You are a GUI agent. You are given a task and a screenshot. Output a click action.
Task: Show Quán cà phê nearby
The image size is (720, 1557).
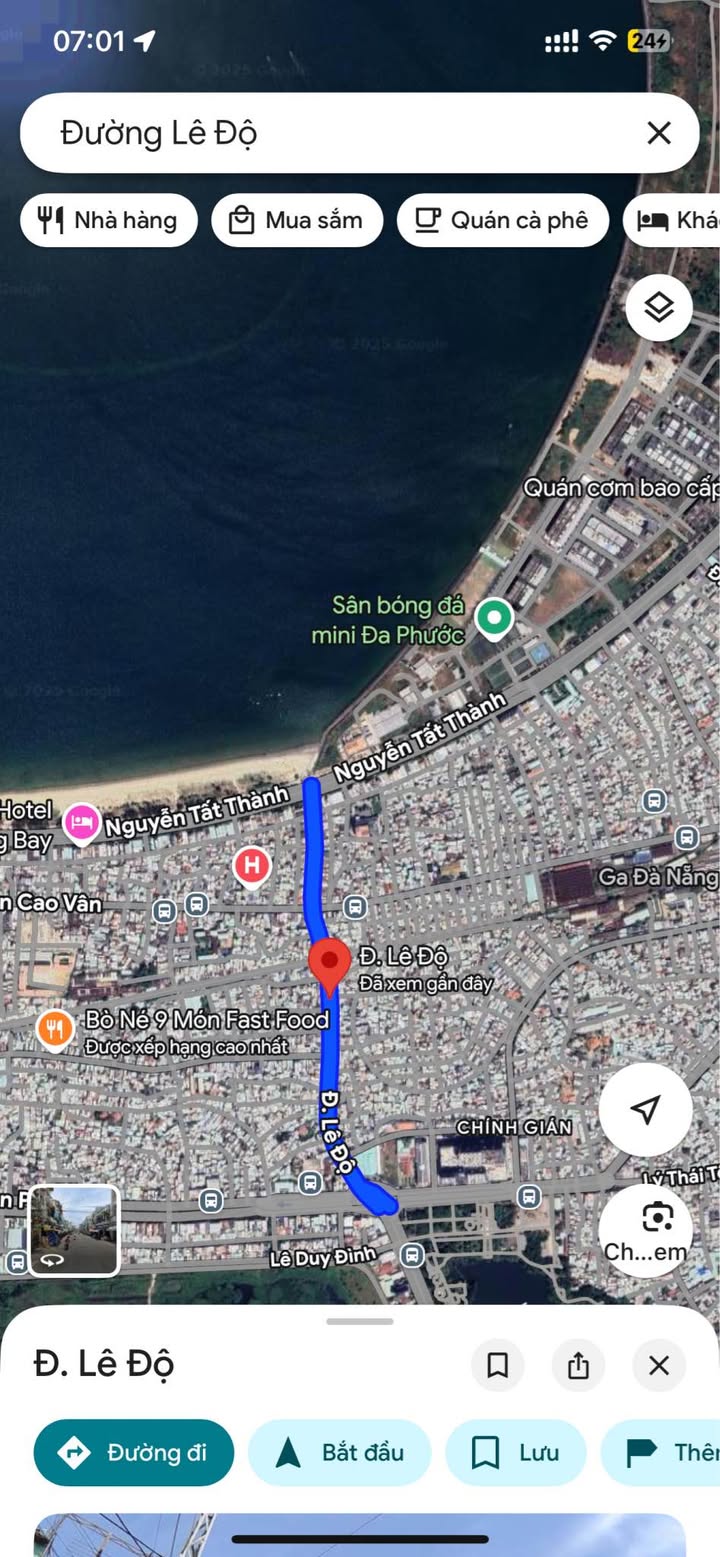tap(503, 220)
